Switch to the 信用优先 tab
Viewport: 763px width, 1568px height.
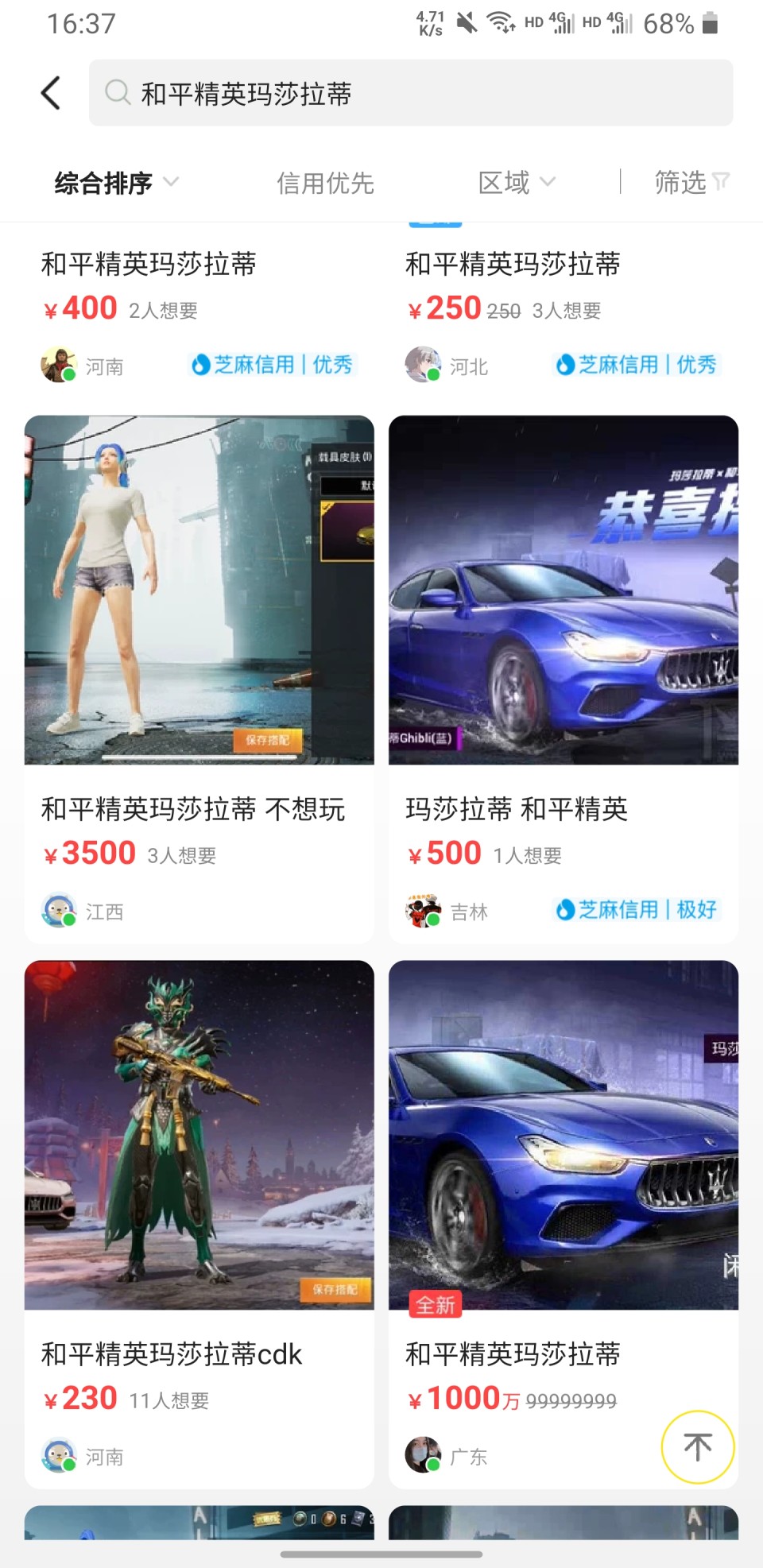324,182
